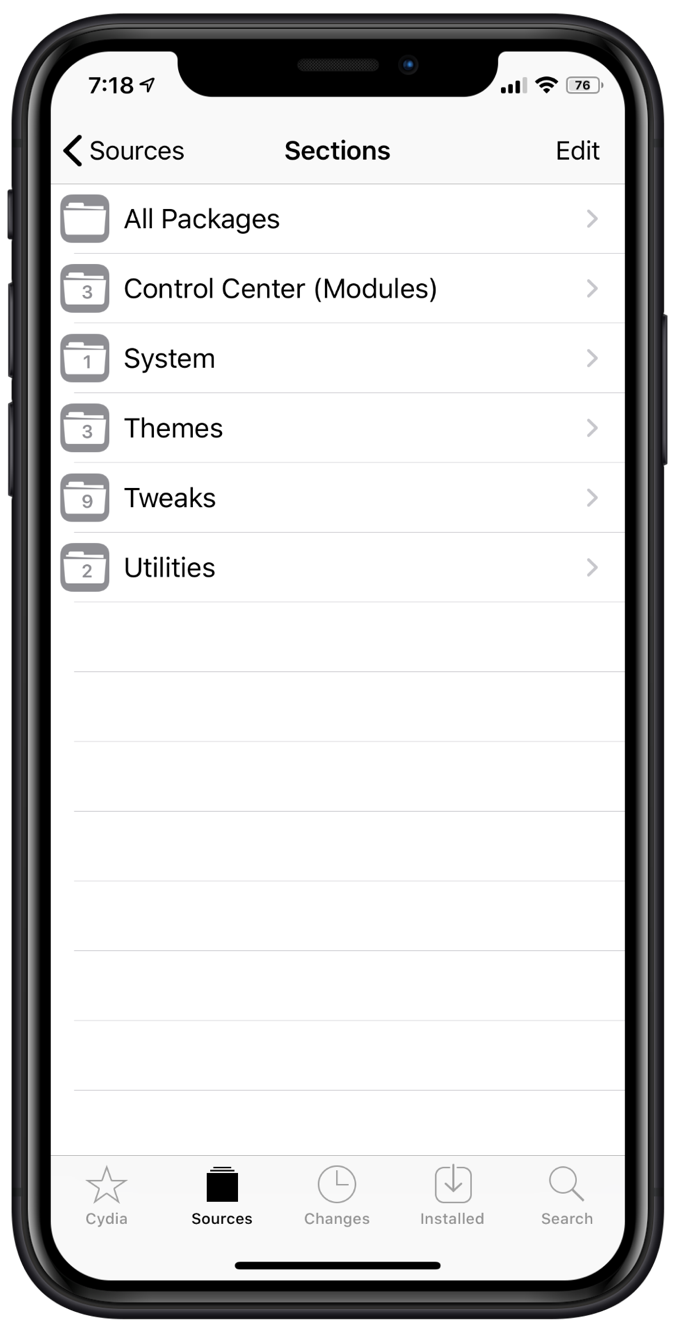View the Tweaks section
Image resolution: width=675 pixels, height=1336 pixels.
click(x=338, y=498)
